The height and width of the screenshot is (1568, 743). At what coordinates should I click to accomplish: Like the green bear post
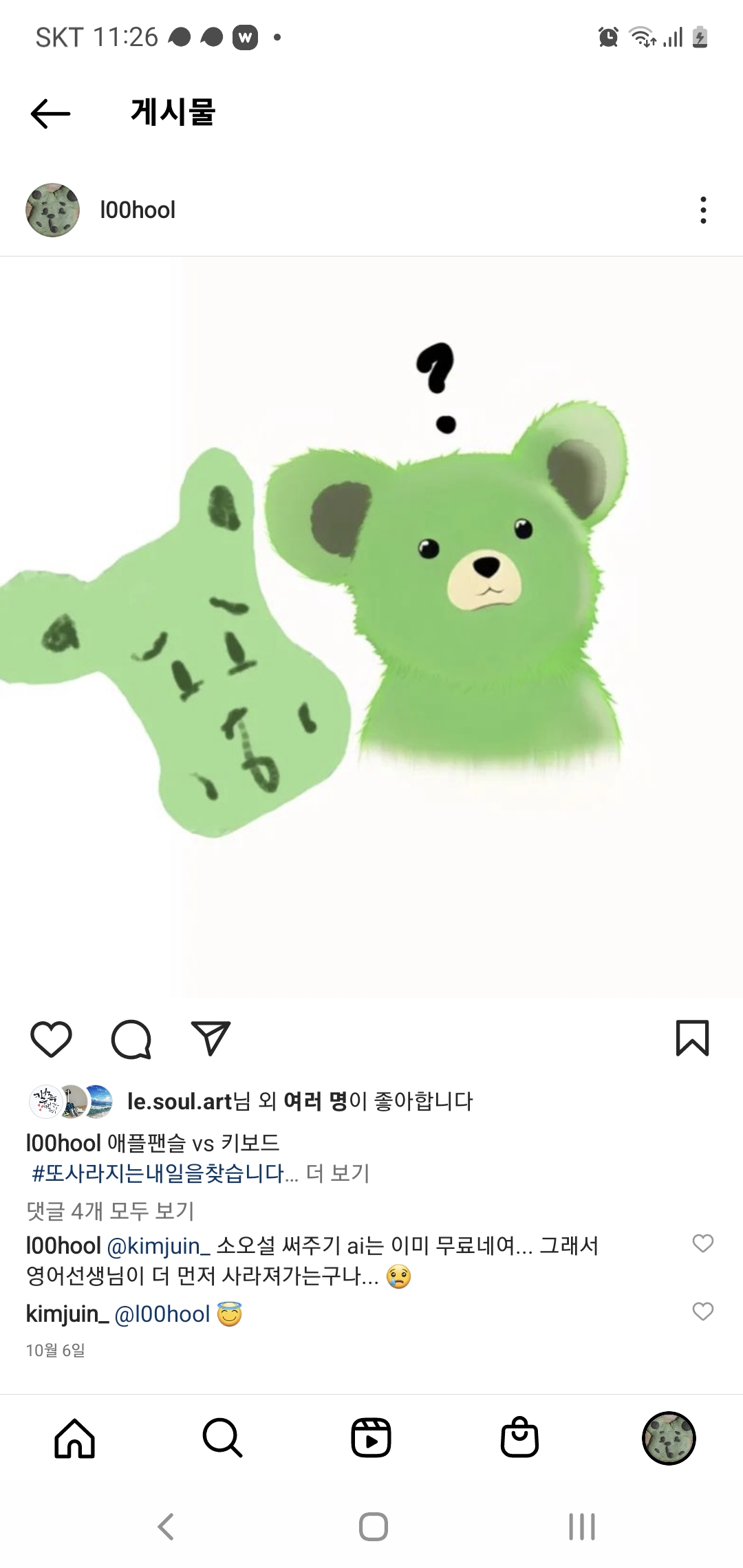point(52,1038)
